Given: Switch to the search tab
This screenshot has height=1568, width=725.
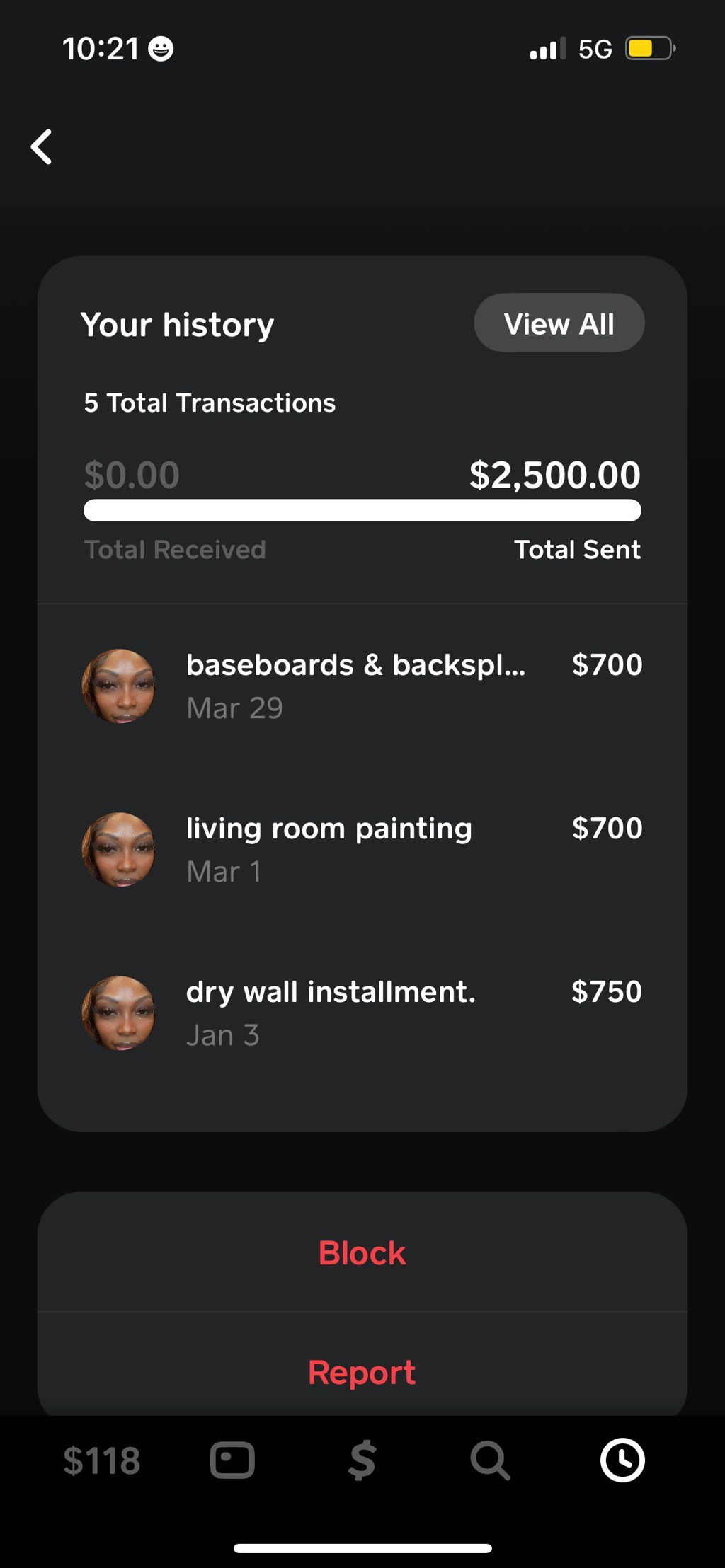Looking at the screenshot, I should 490,1460.
